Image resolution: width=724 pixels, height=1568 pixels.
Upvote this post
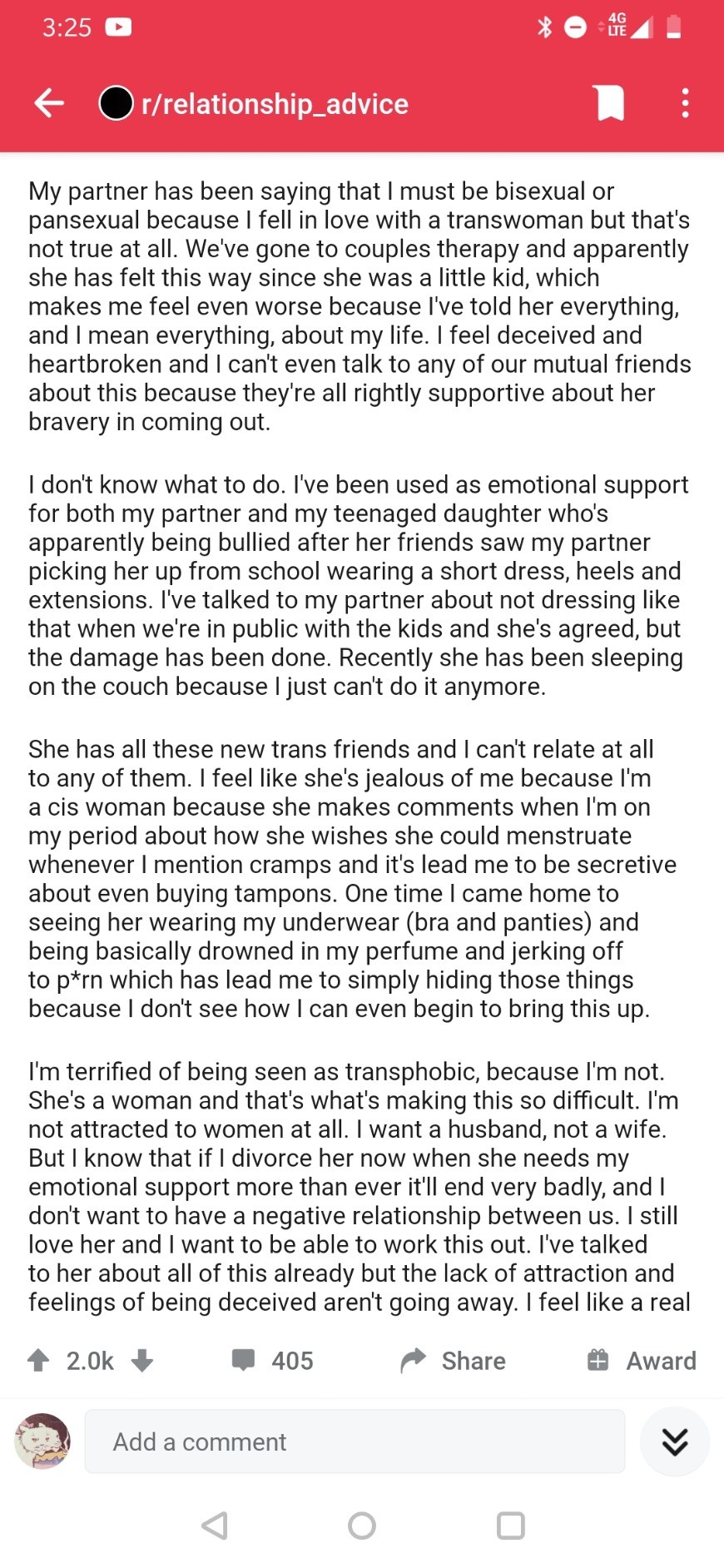tap(38, 1361)
